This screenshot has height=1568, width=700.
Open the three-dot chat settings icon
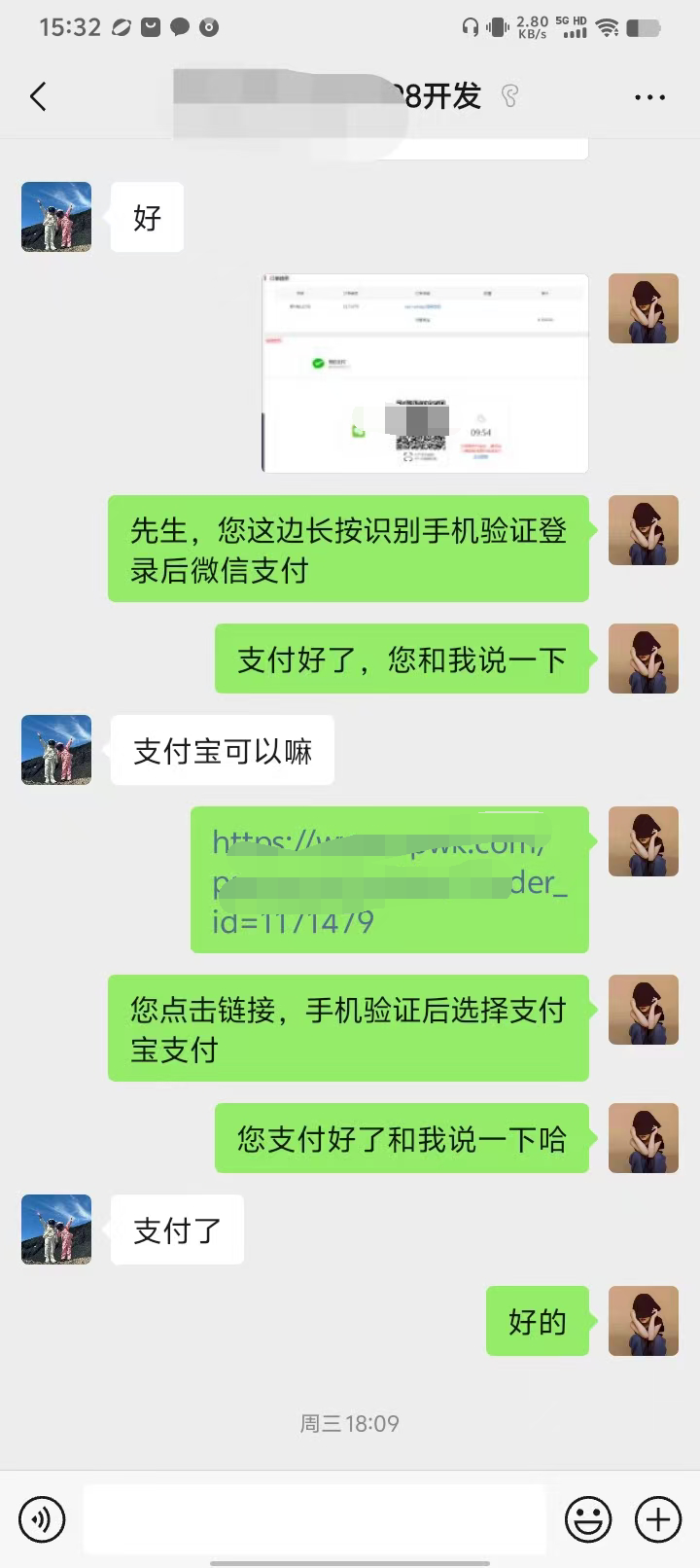pyautogui.click(x=647, y=97)
